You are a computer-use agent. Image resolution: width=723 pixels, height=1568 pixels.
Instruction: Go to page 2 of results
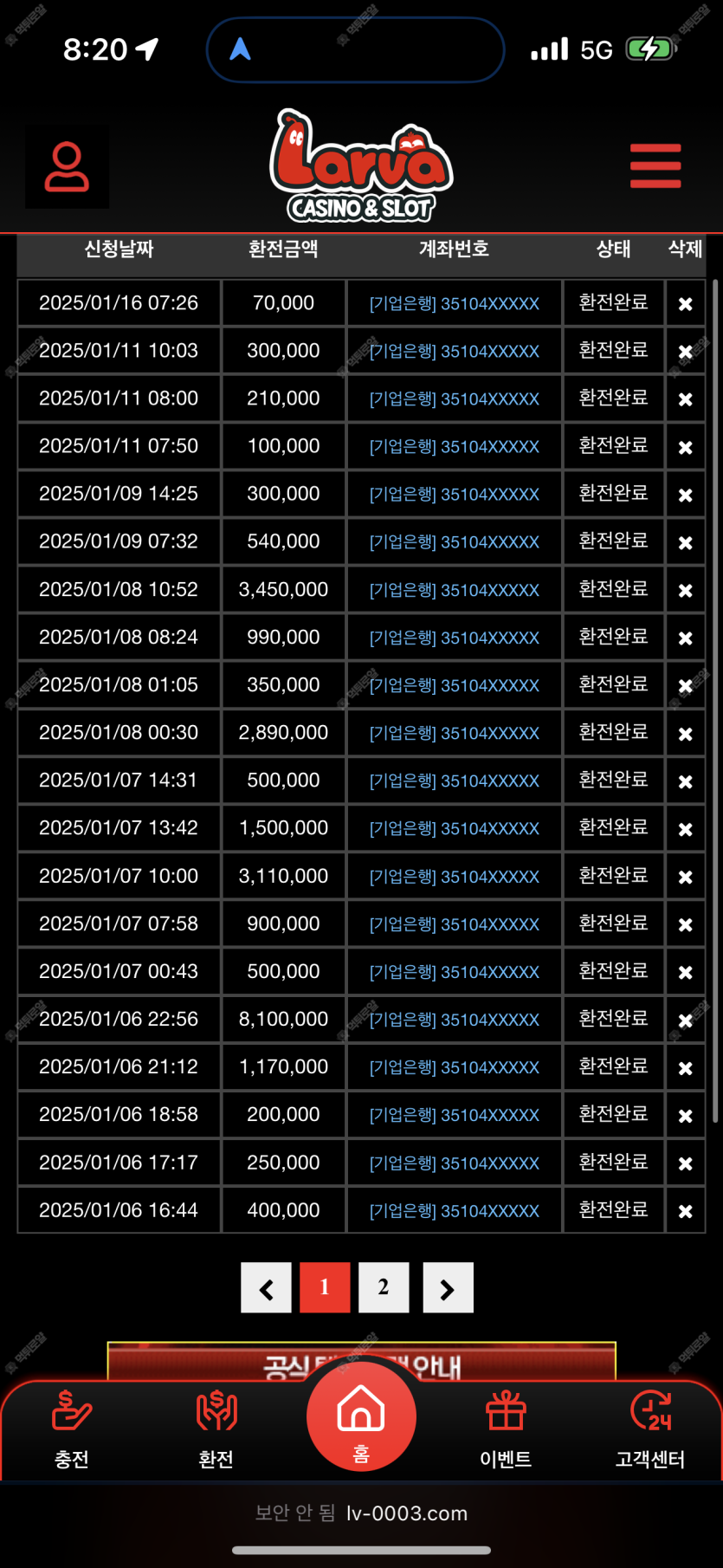click(383, 1287)
